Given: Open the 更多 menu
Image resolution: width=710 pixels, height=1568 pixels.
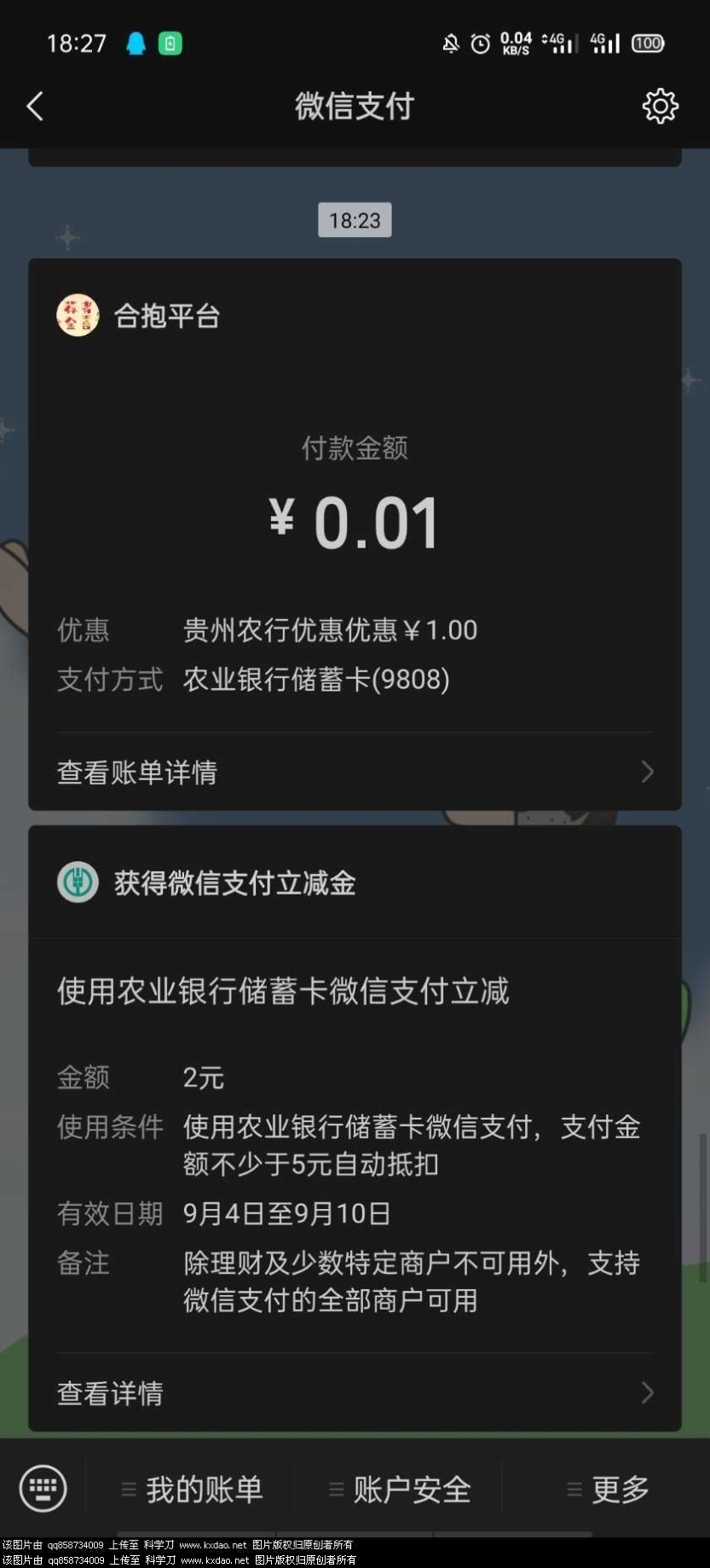Looking at the screenshot, I should point(609,1490).
